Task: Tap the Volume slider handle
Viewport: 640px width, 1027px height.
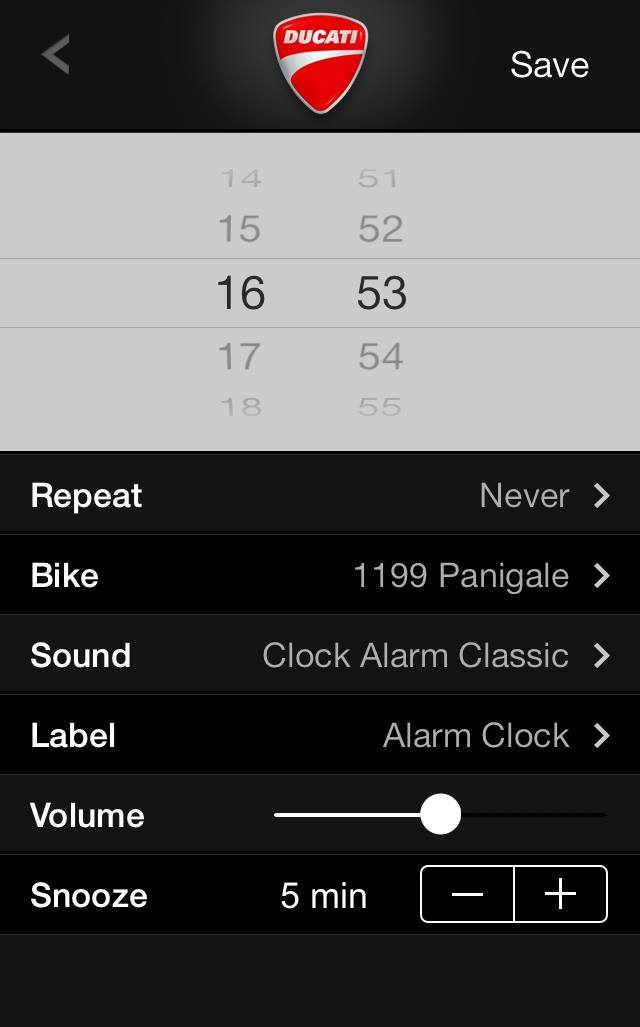Action: click(x=440, y=814)
